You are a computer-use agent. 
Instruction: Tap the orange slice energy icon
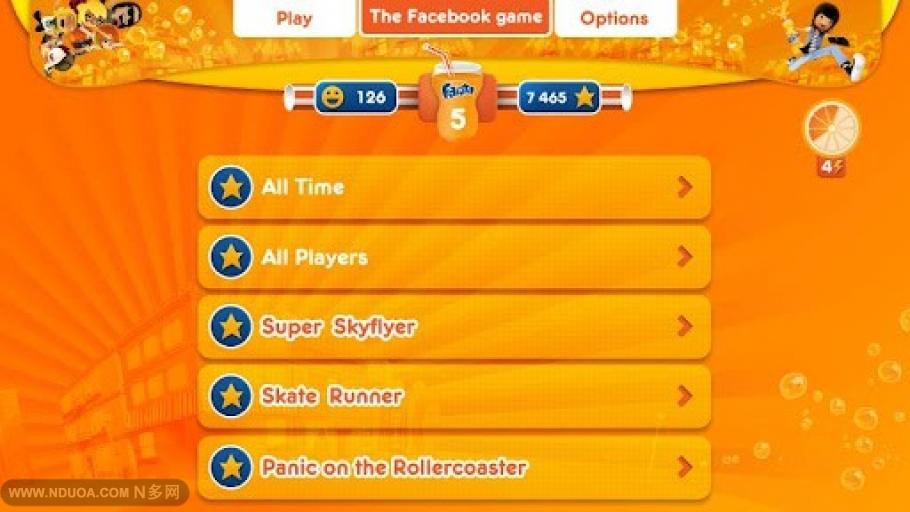[832, 130]
